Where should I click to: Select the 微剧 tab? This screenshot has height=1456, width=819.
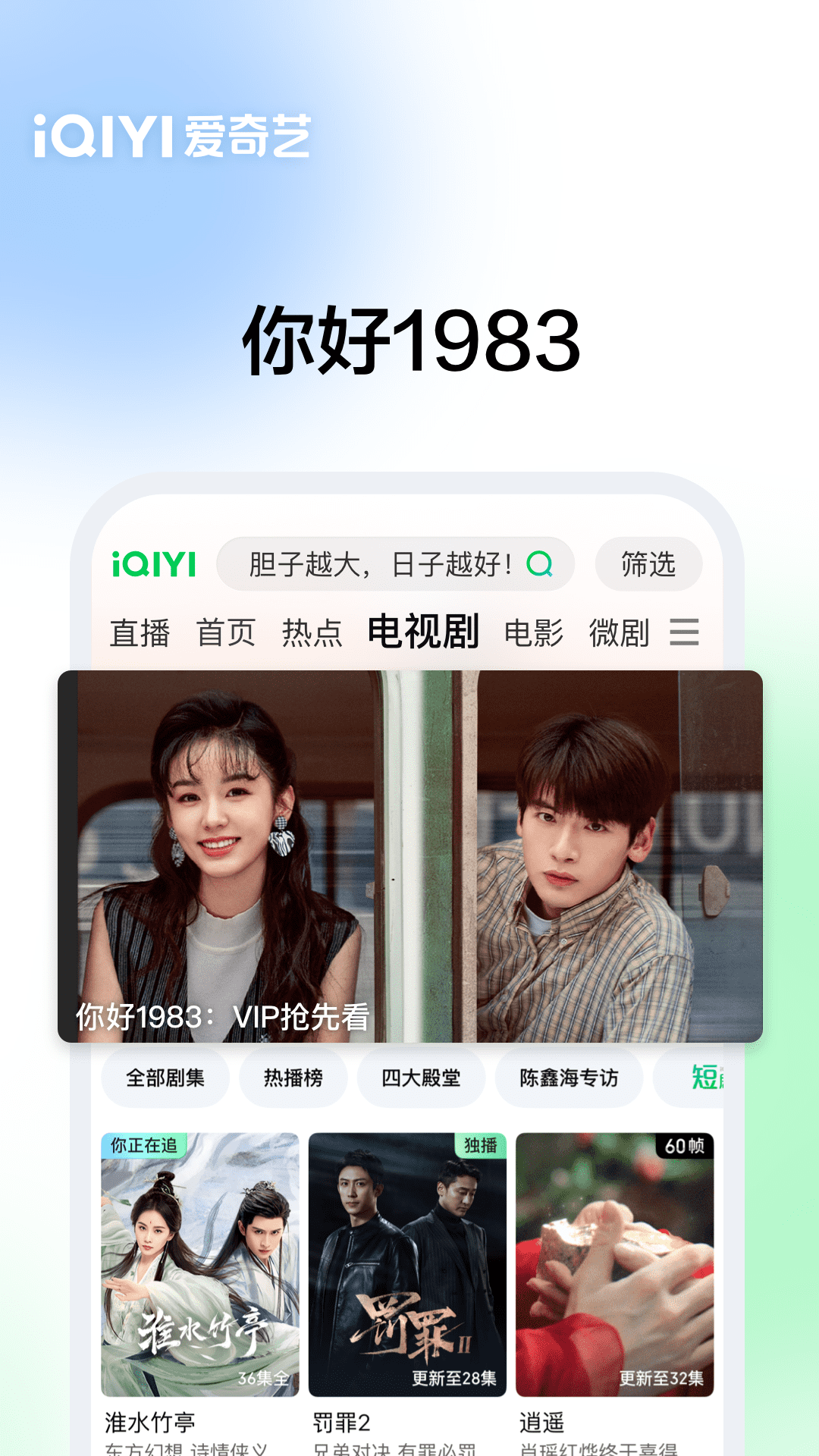pos(620,632)
